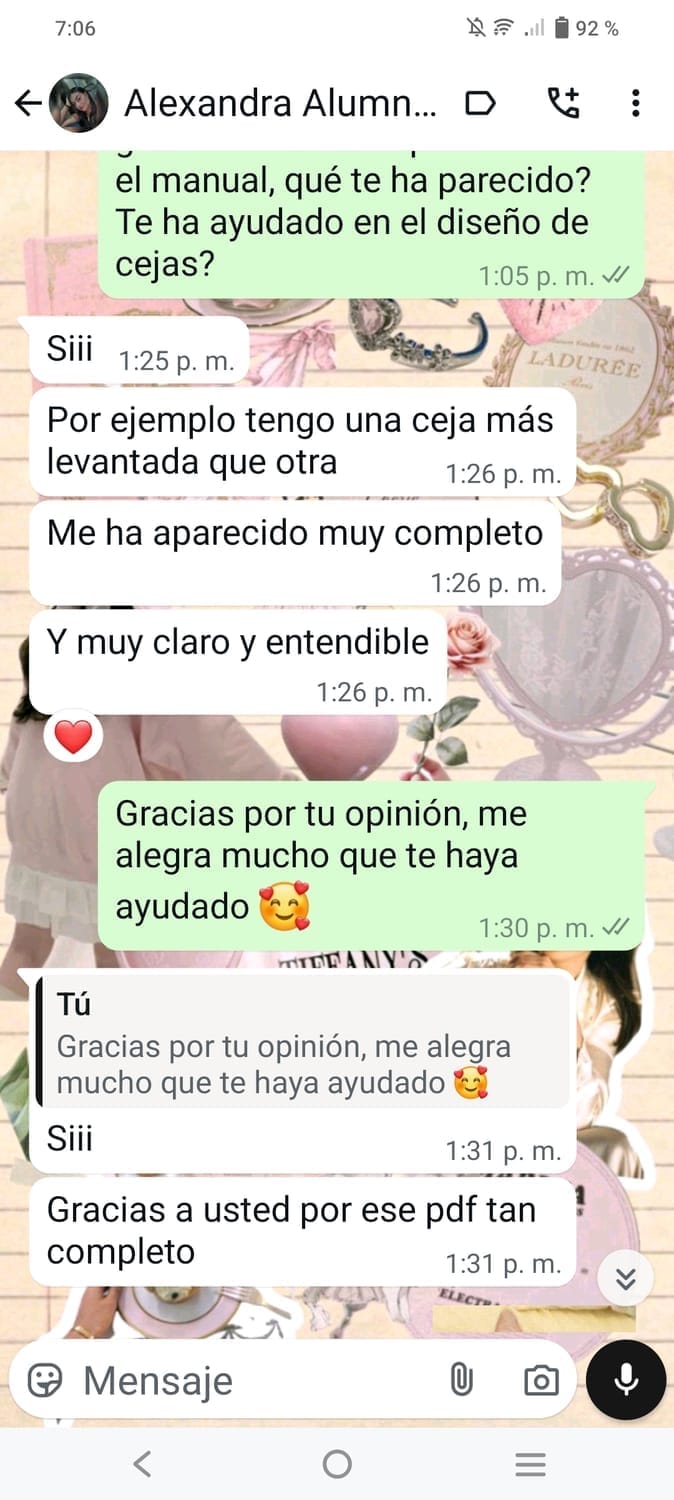This screenshot has width=674, height=1500.
Task: Open the three-dot overflow menu
Action: (635, 103)
